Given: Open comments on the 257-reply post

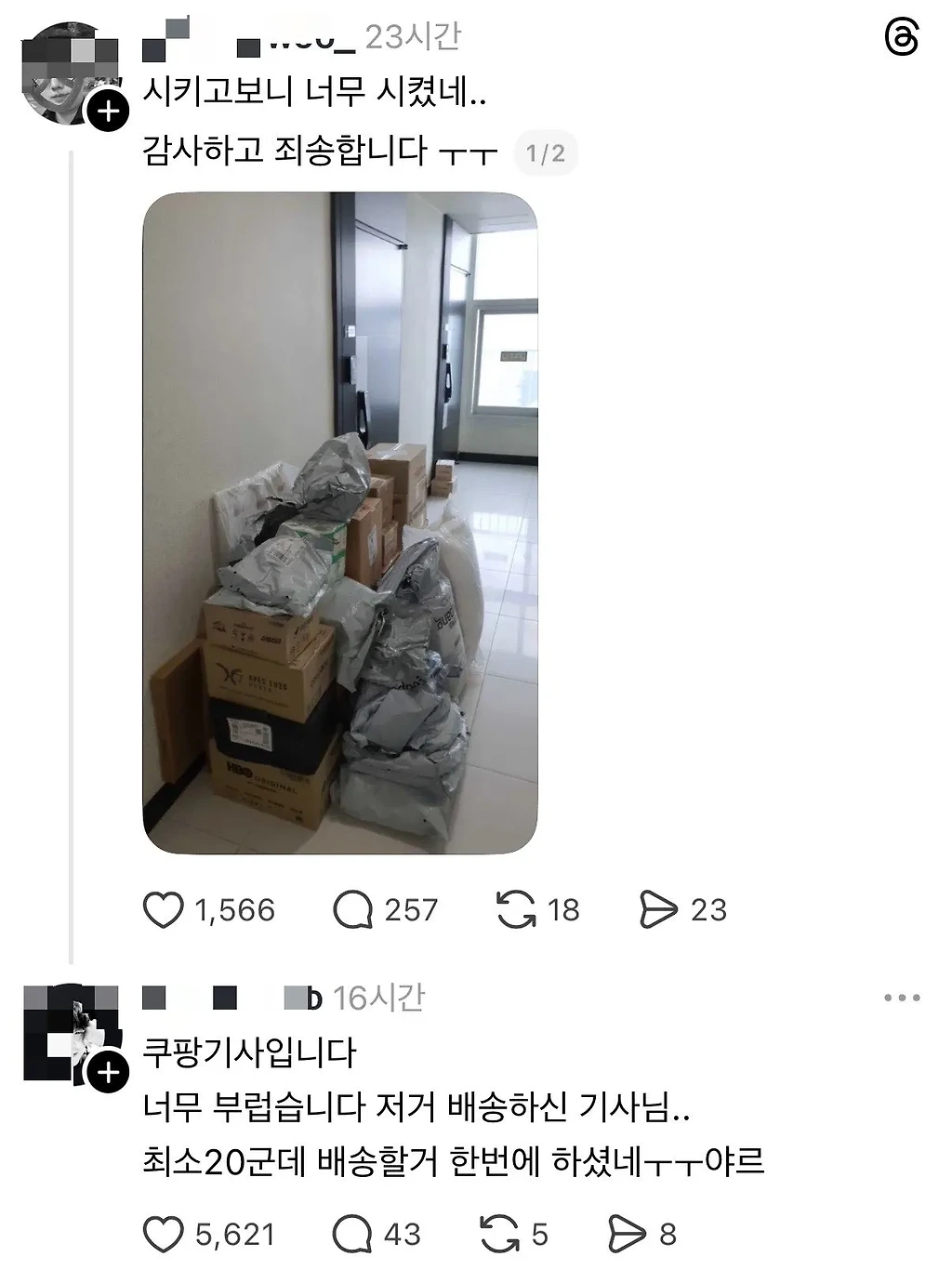Looking at the screenshot, I should coord(352,910).
